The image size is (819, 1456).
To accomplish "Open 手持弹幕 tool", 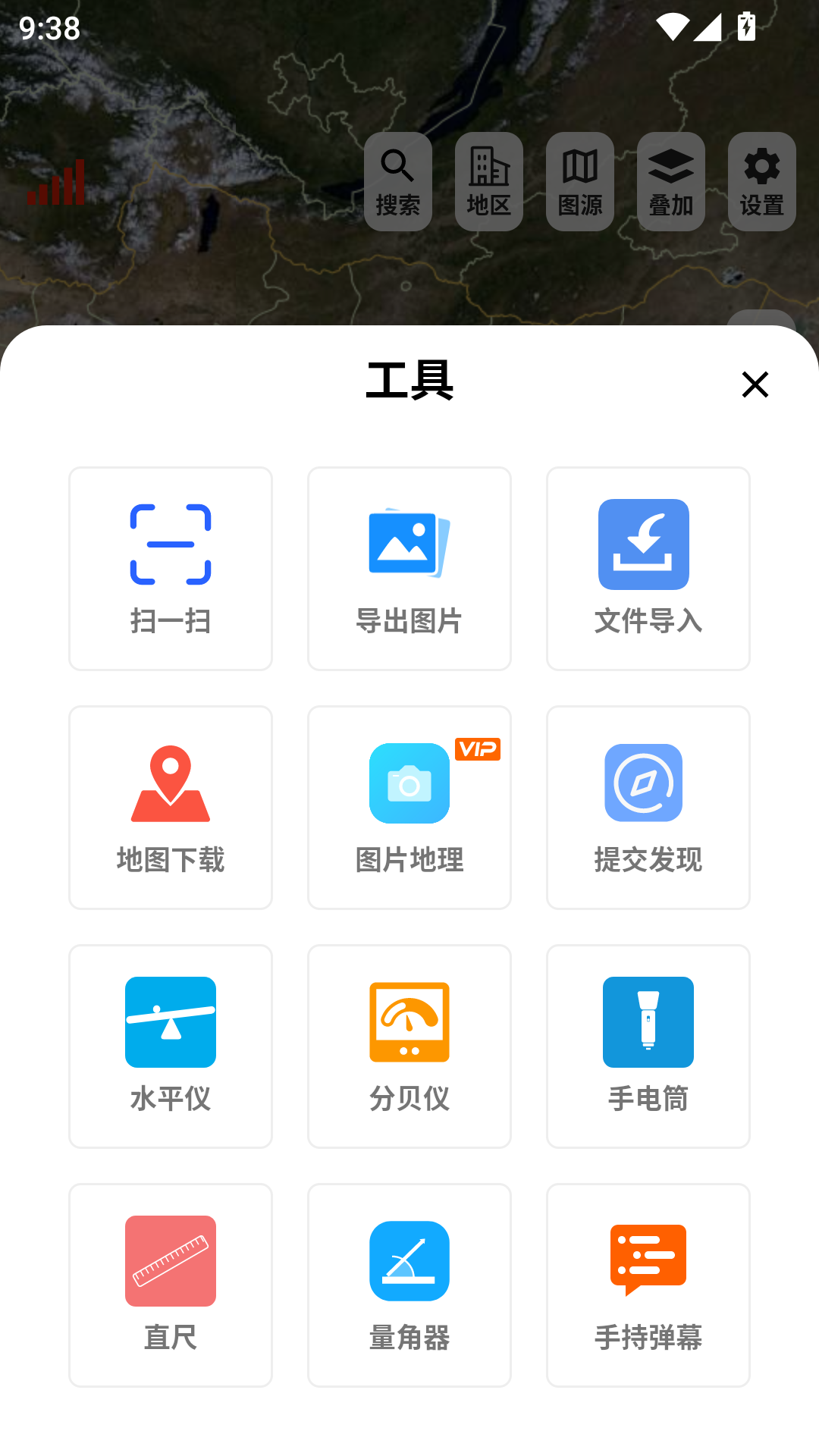I will 648,1285.
